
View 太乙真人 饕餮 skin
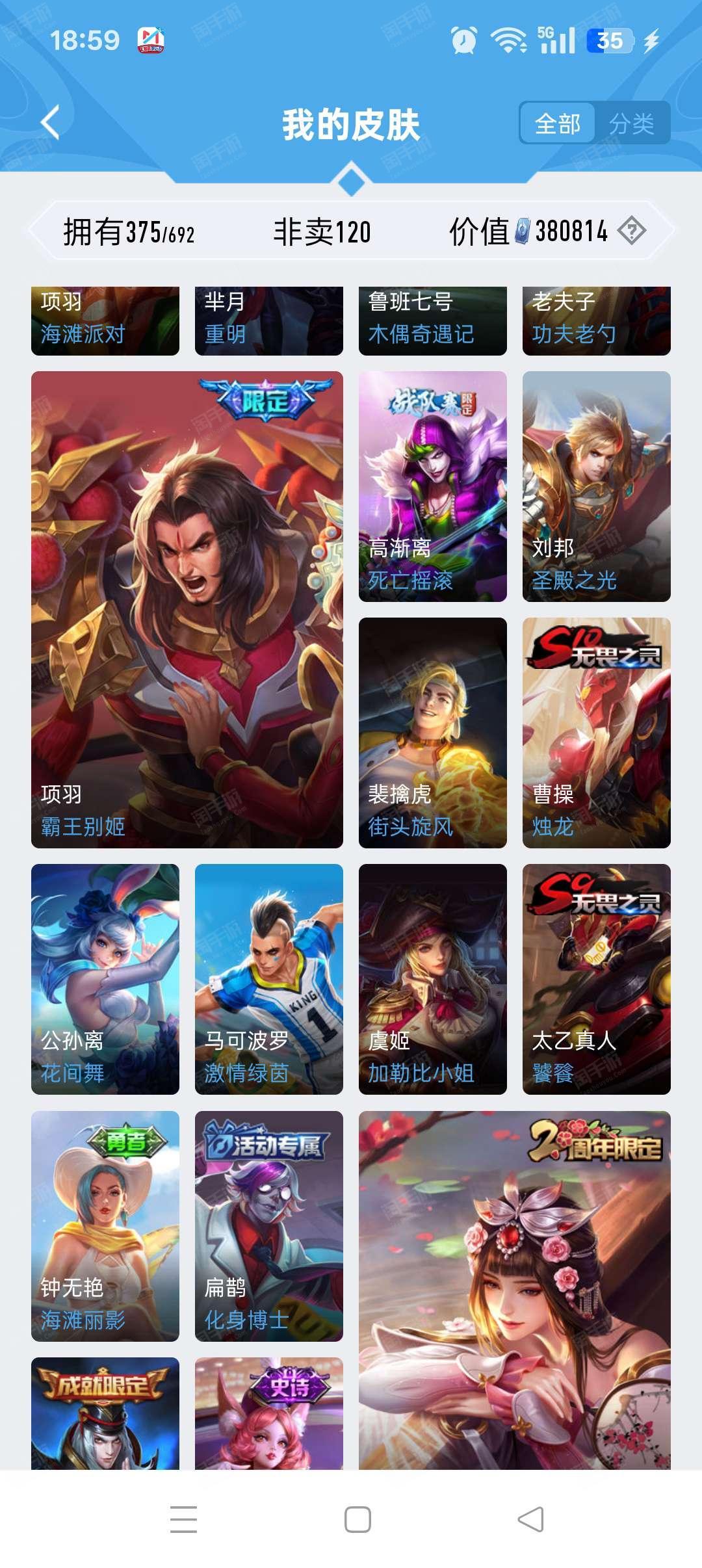597,979
